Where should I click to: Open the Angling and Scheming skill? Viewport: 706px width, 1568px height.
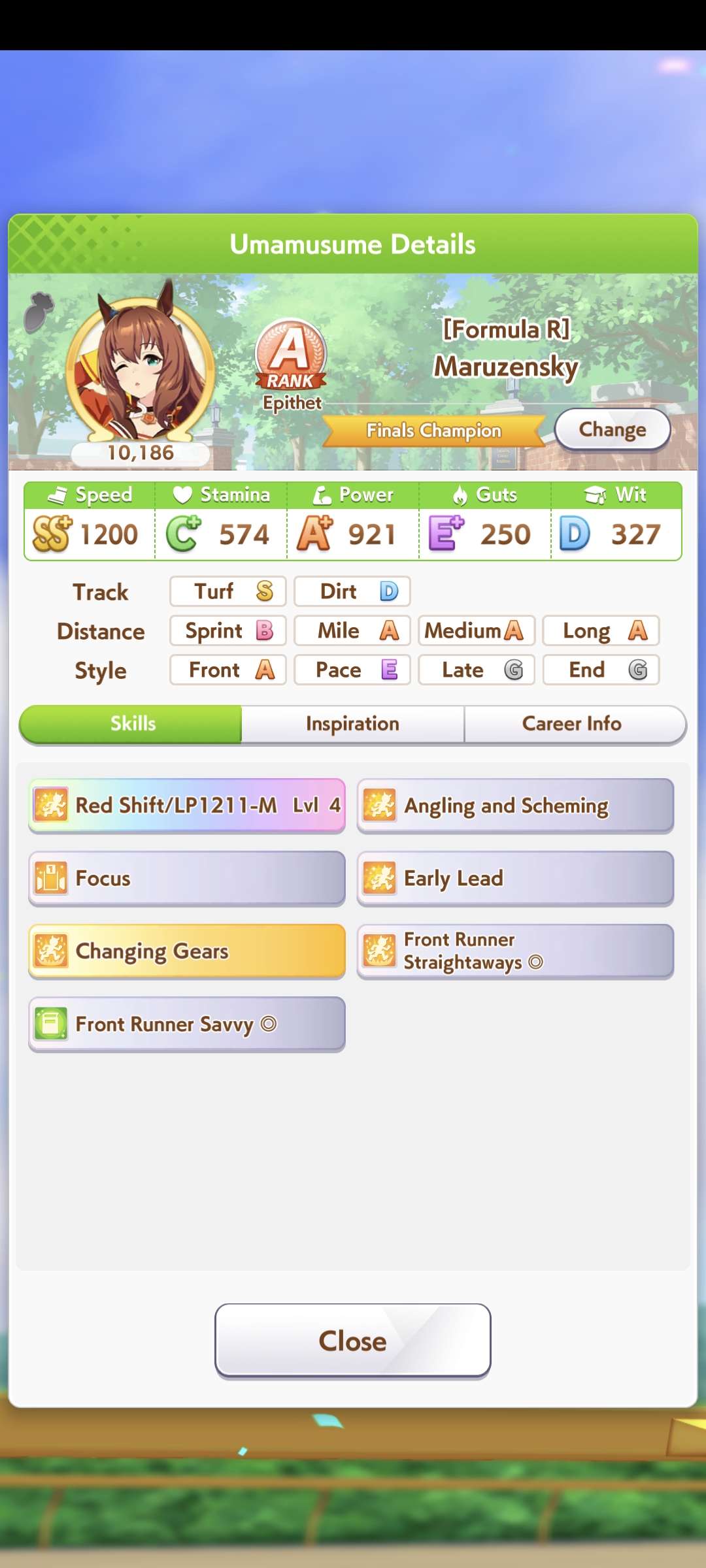(x=515, y=805)
